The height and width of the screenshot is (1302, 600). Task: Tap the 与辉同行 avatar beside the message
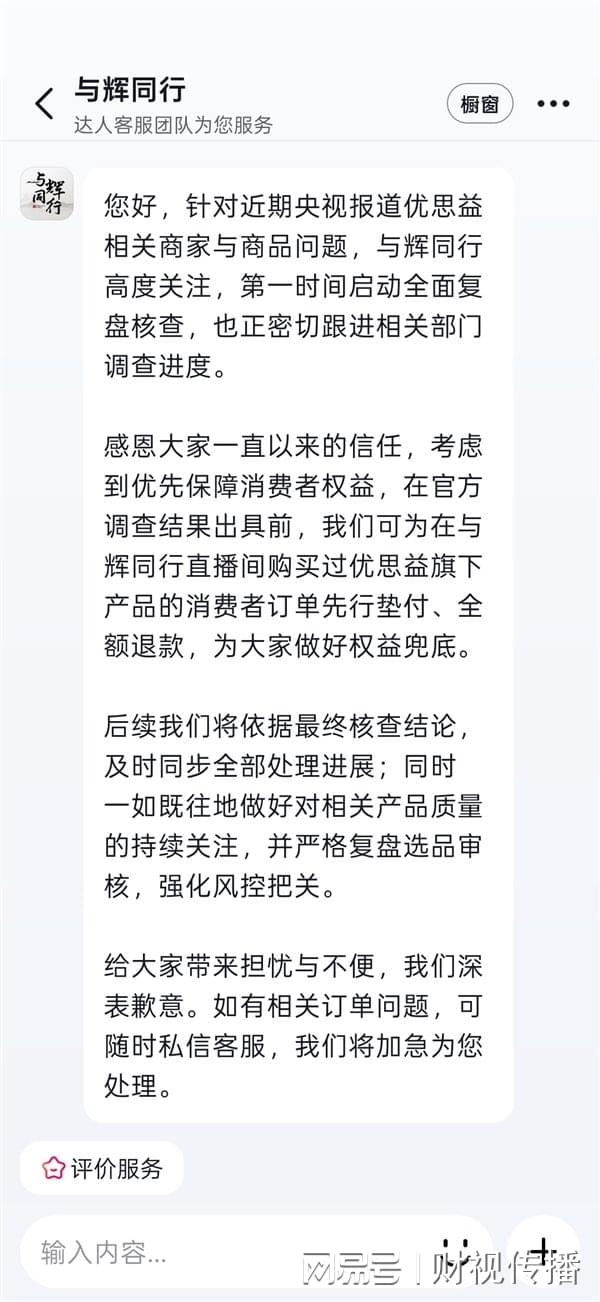point(46,193)
